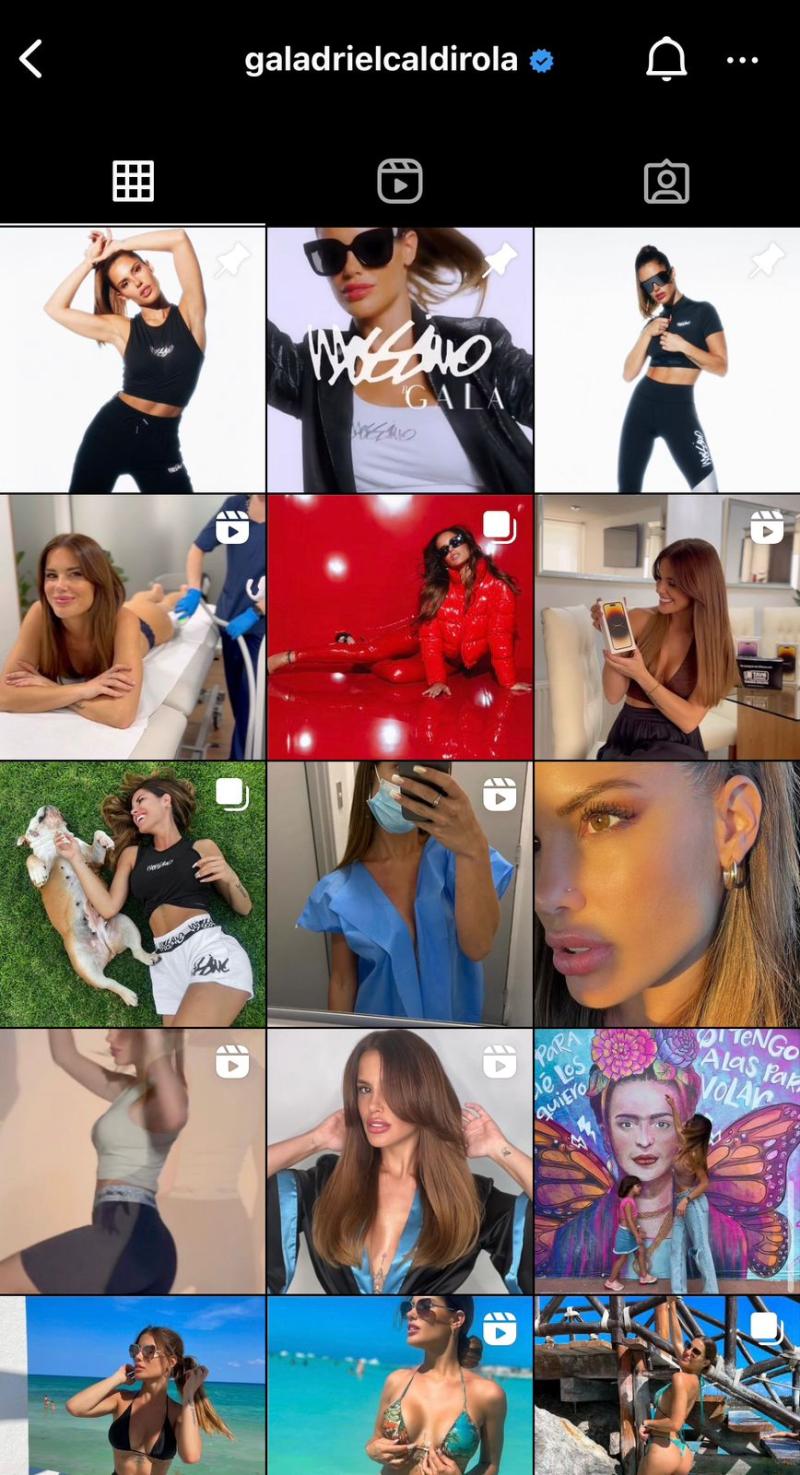The width and height of the screenshot is (800, 1475).
Task: Open the notifications bell icon
Action: 666,59
